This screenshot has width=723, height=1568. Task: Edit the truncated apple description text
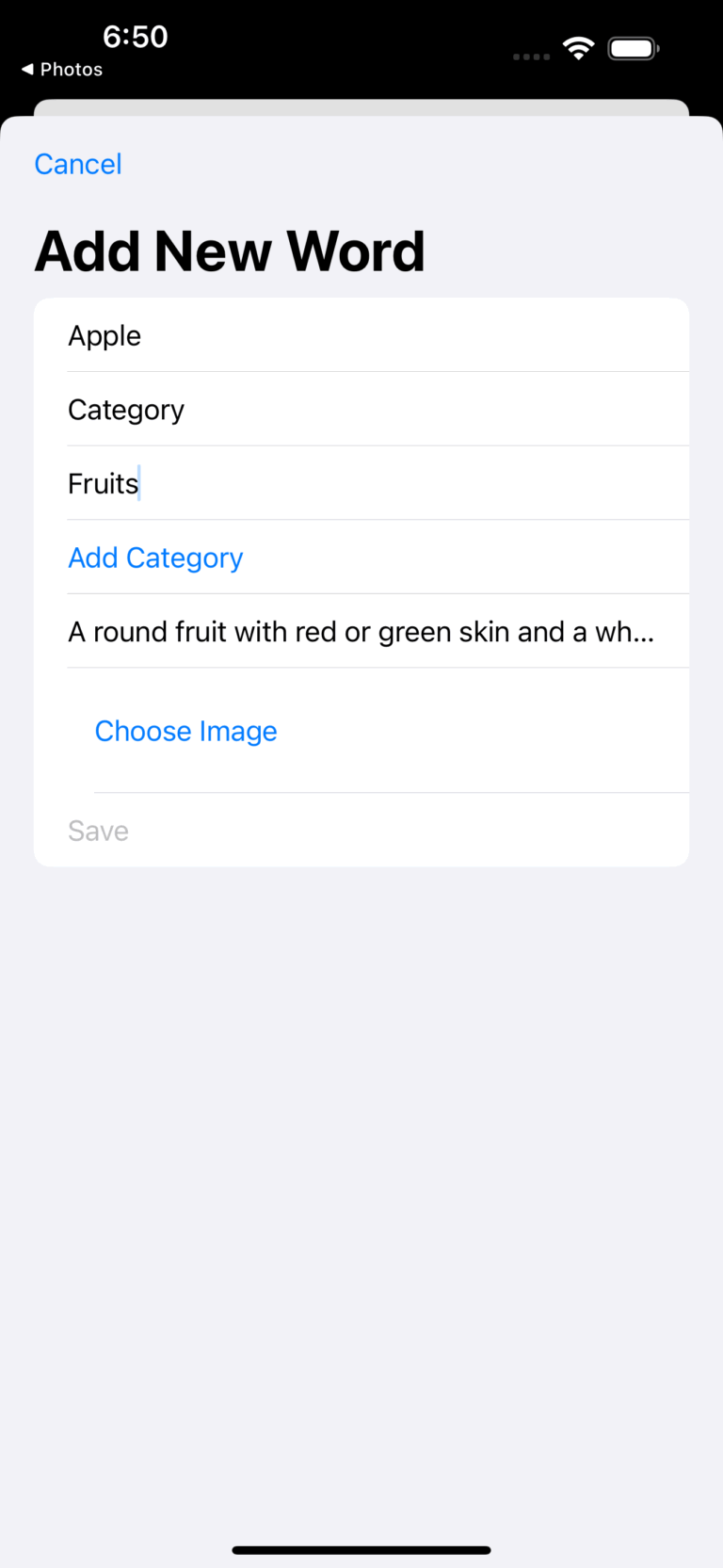[361, 631]
